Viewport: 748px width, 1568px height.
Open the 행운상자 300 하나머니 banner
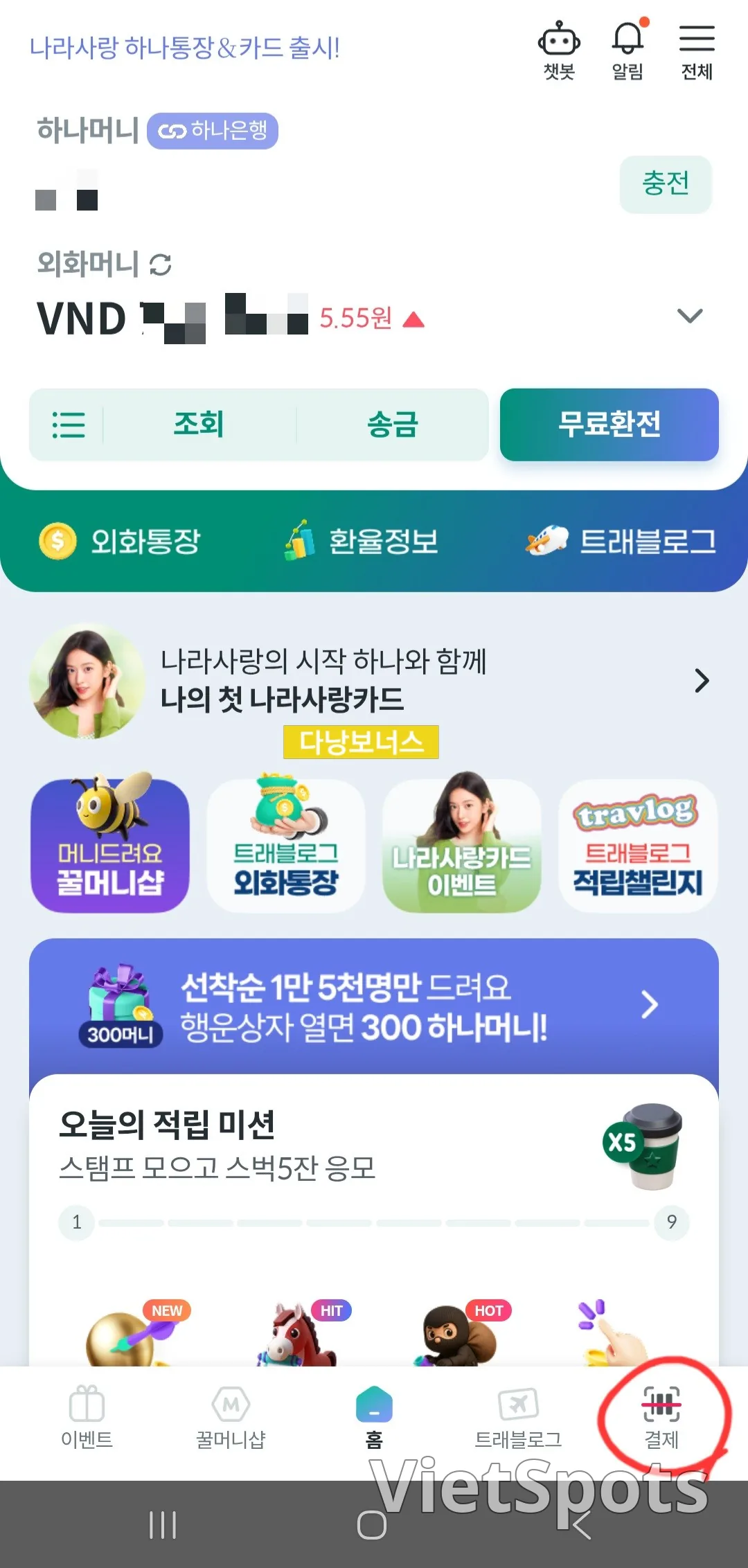(x=374, y=1006)
